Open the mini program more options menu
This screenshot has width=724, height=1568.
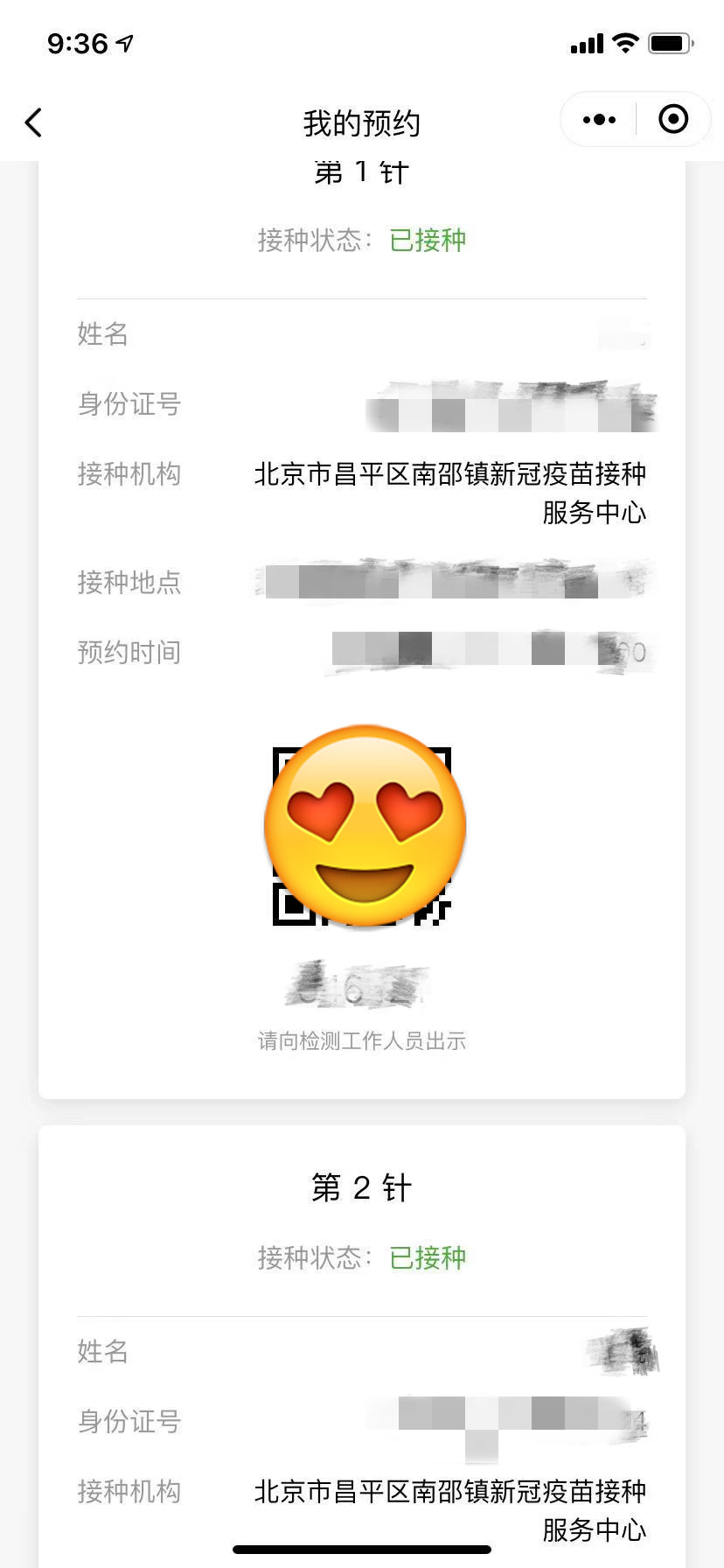599,120
